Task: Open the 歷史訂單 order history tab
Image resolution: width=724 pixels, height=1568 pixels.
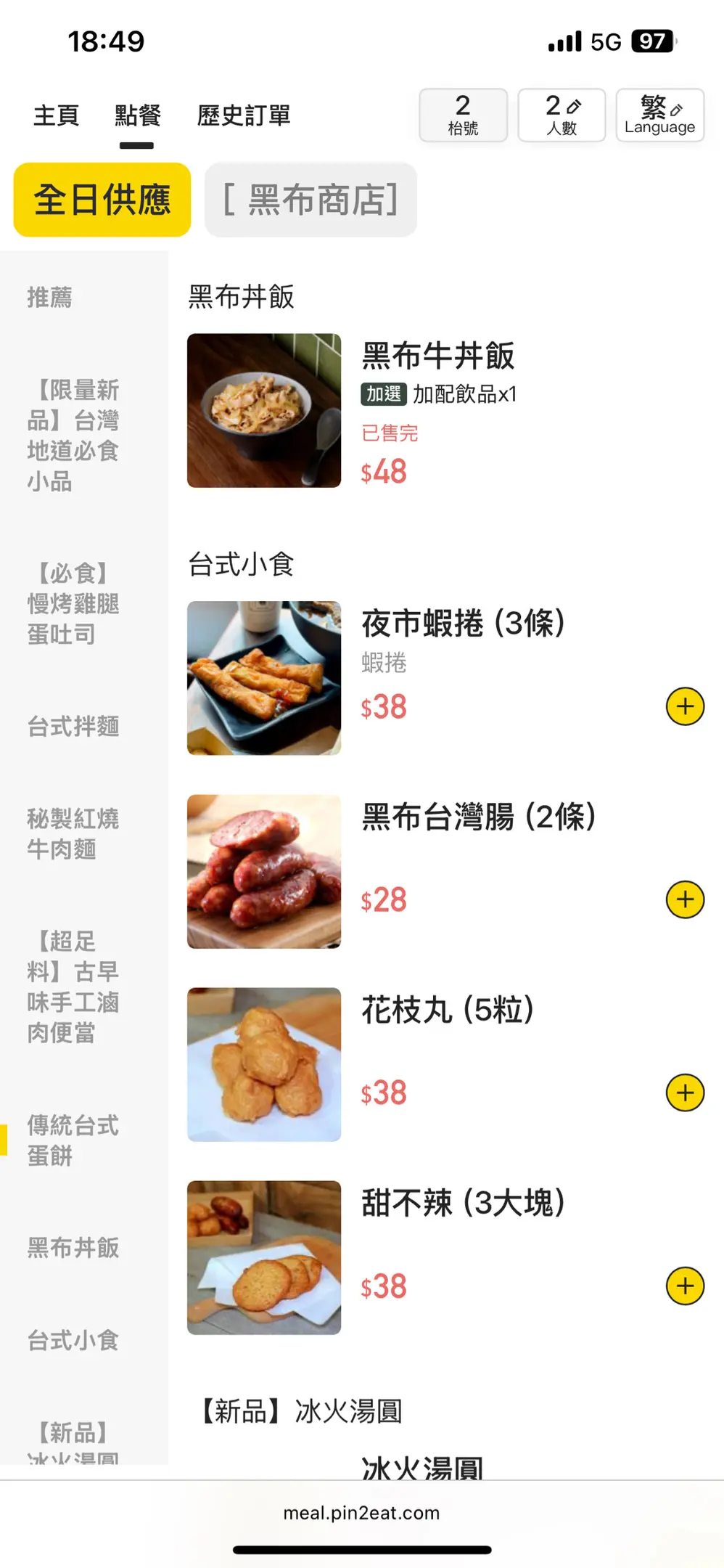Action: (244, 115)
